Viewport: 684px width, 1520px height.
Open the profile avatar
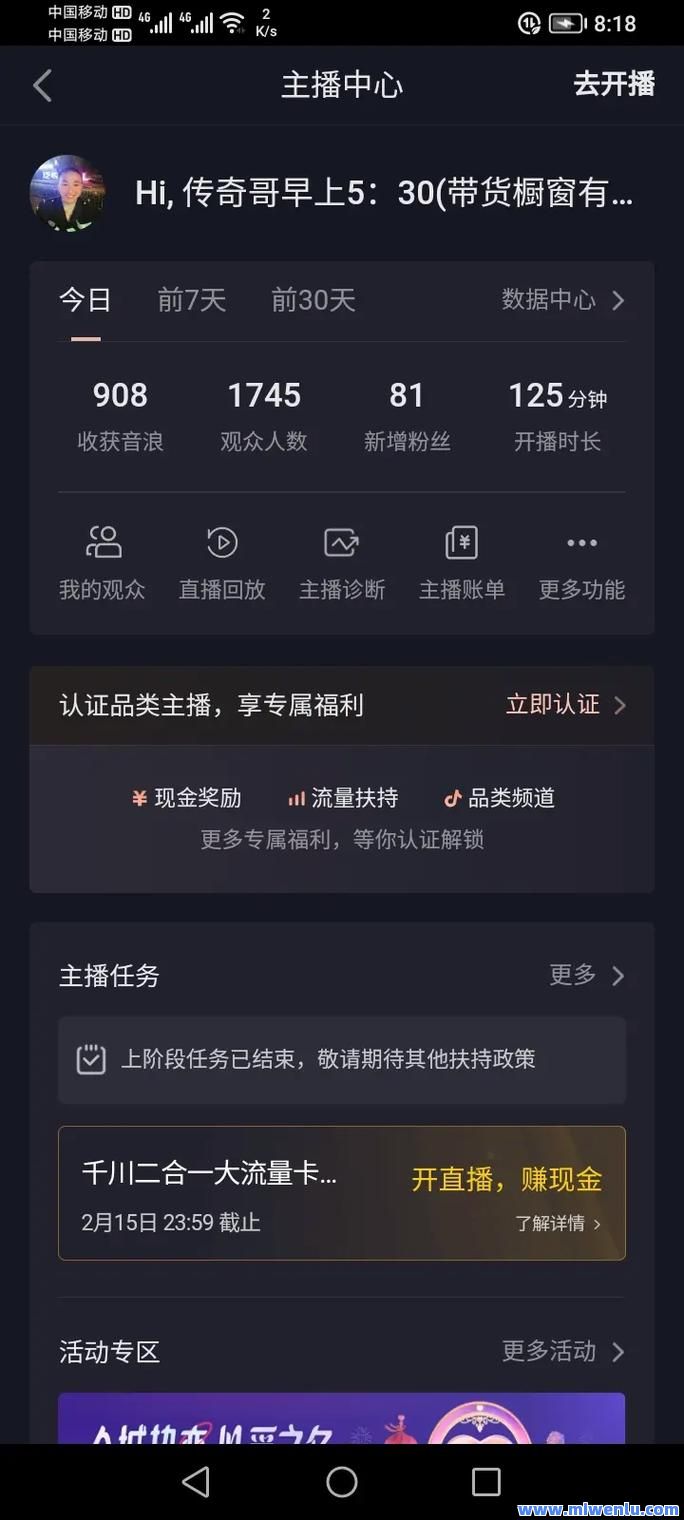[67, 193]
